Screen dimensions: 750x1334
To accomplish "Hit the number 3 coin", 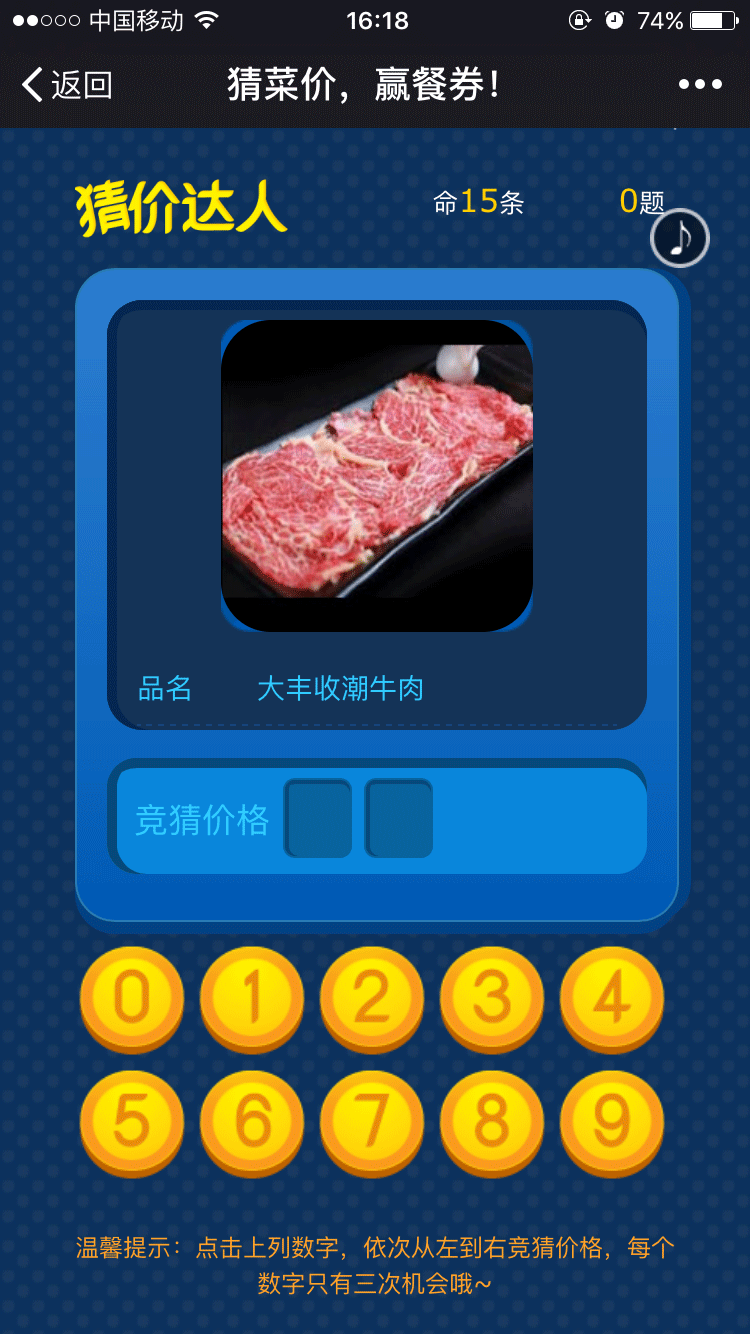I will (x=491, y=998).
